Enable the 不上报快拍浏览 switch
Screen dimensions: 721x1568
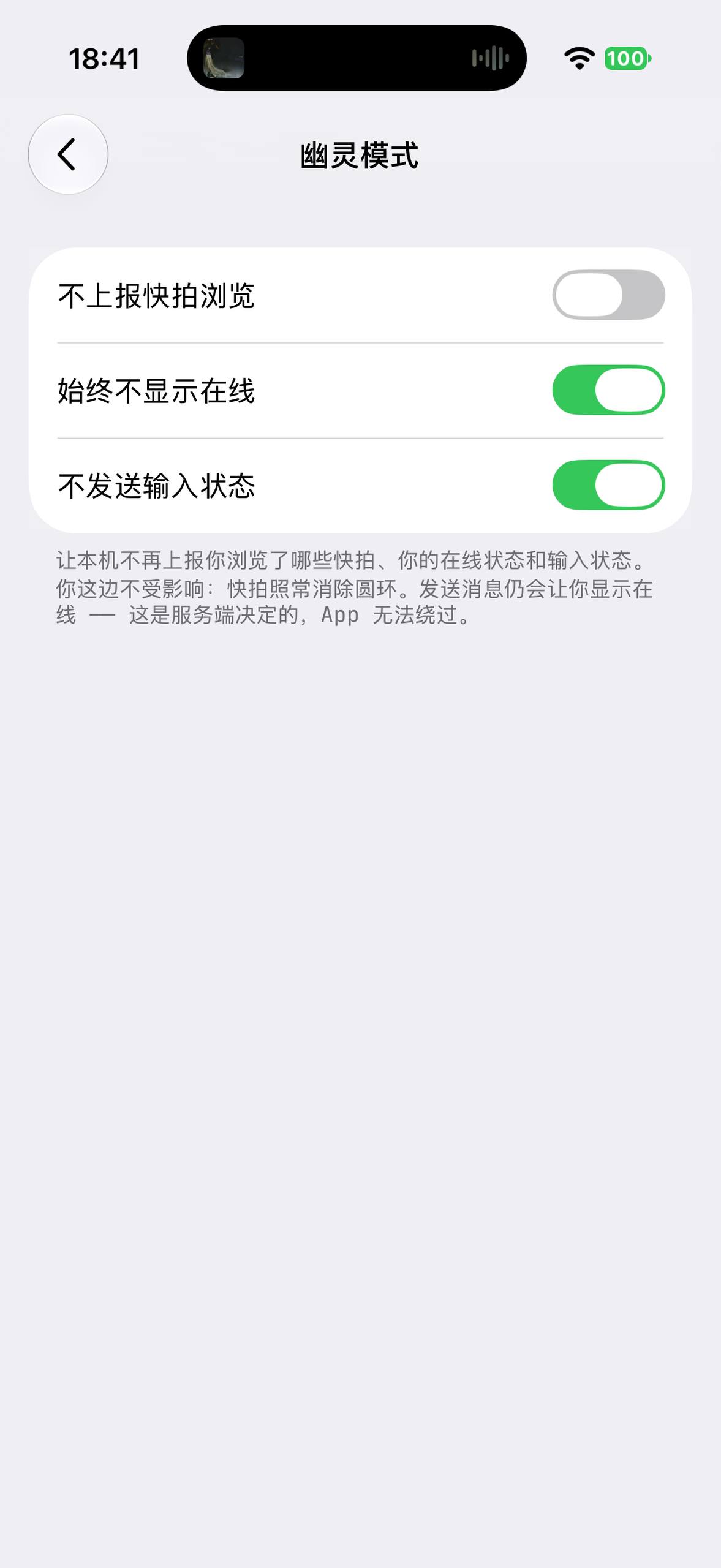point(608,295)
